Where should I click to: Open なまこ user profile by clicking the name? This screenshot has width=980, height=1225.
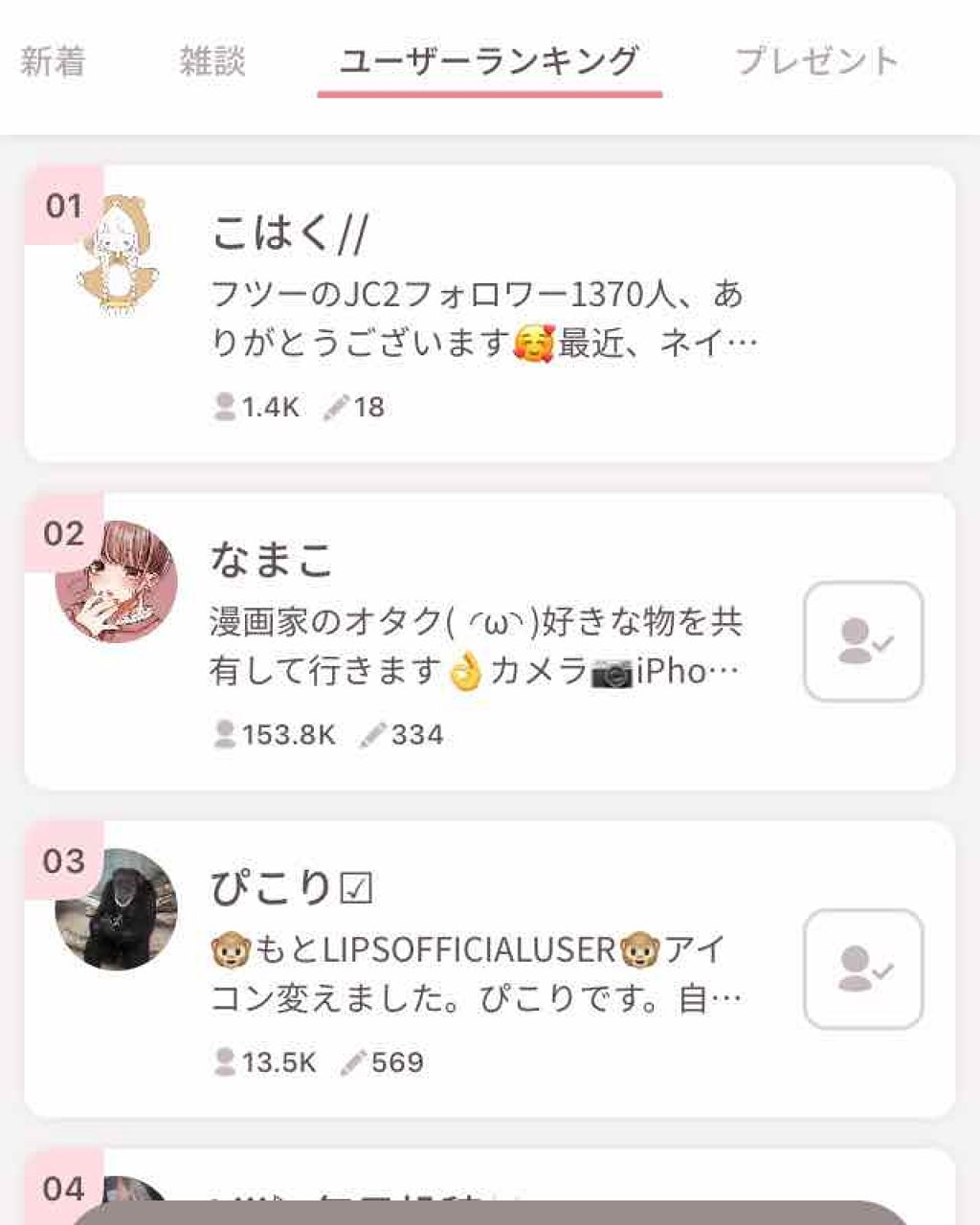pyautogui.click(x=271, y=561)
